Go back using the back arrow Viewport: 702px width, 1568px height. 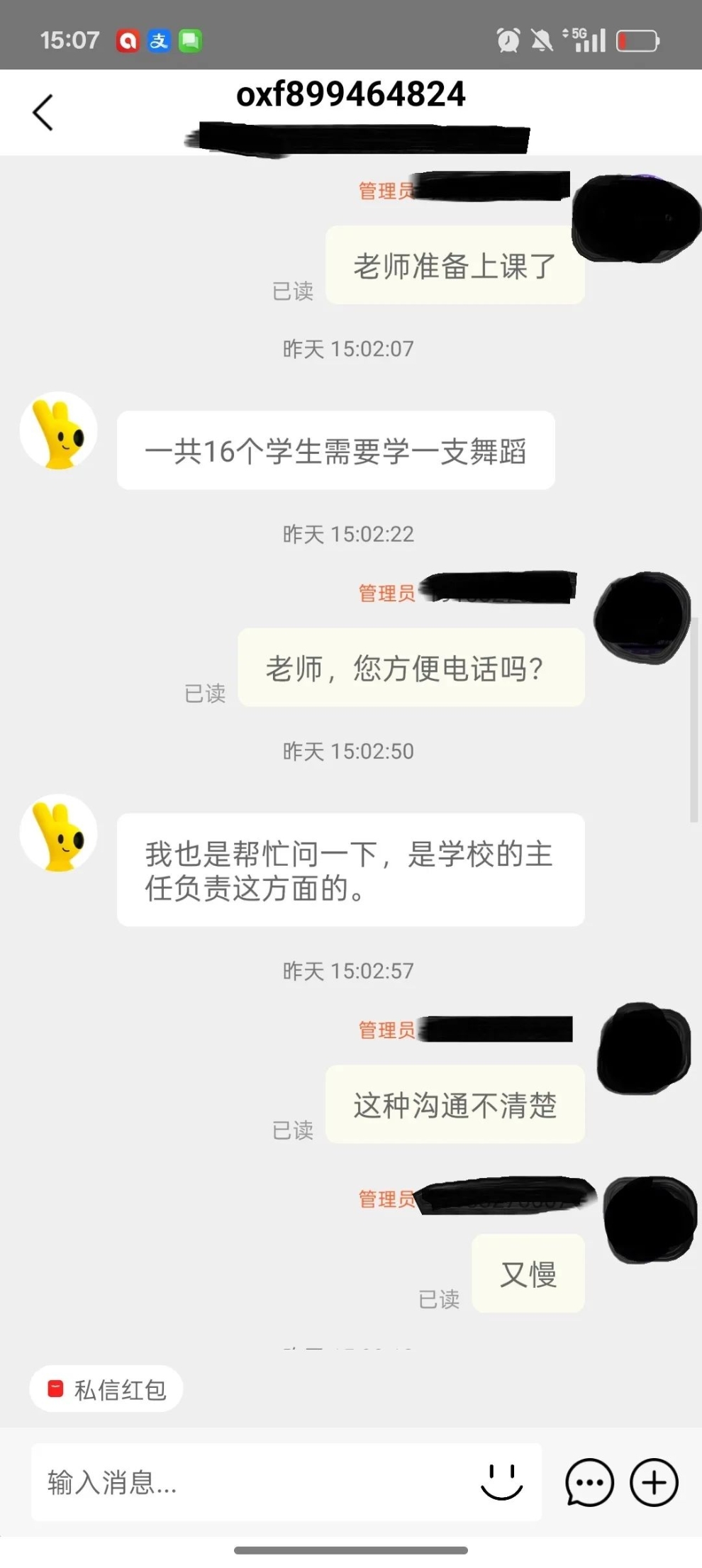43,111
